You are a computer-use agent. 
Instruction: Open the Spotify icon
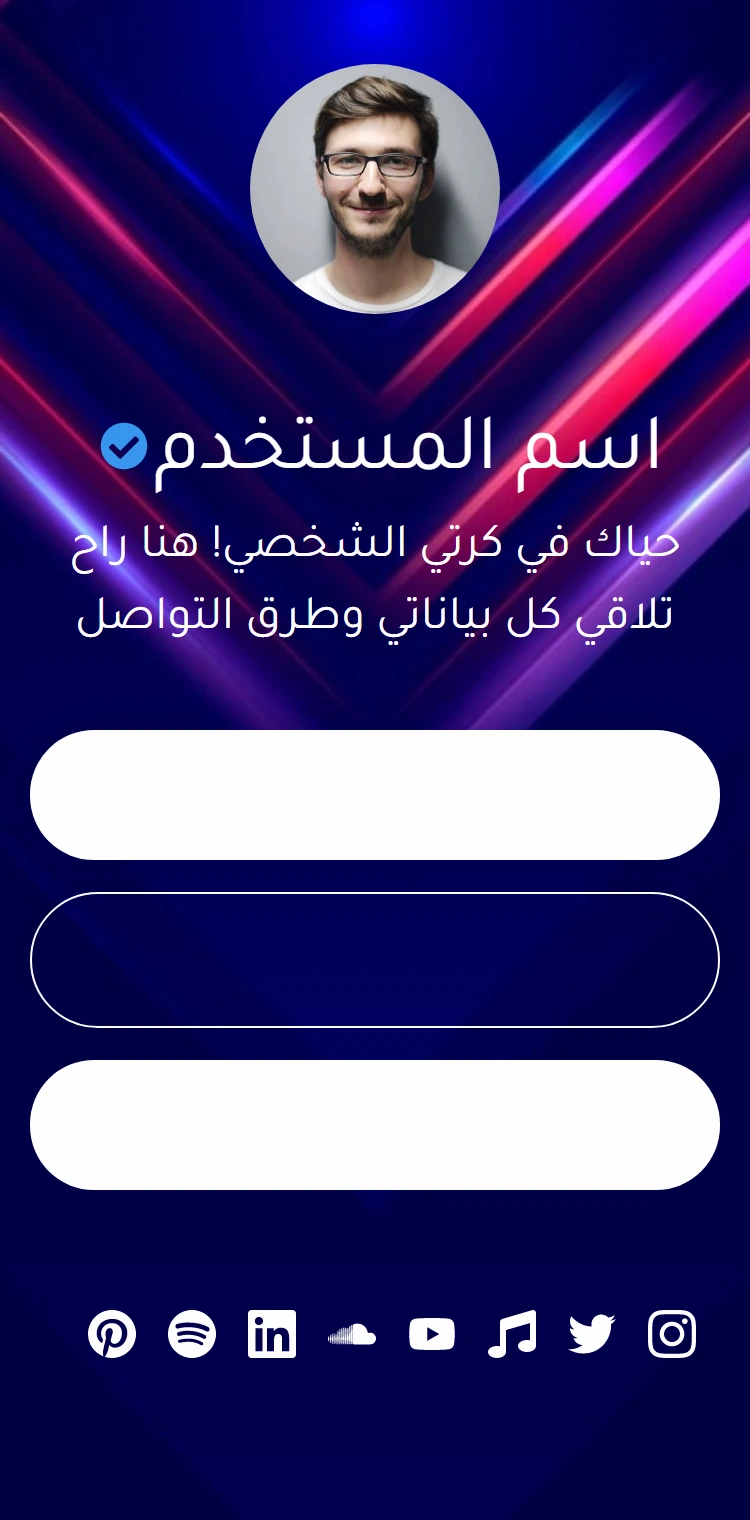192,1334
